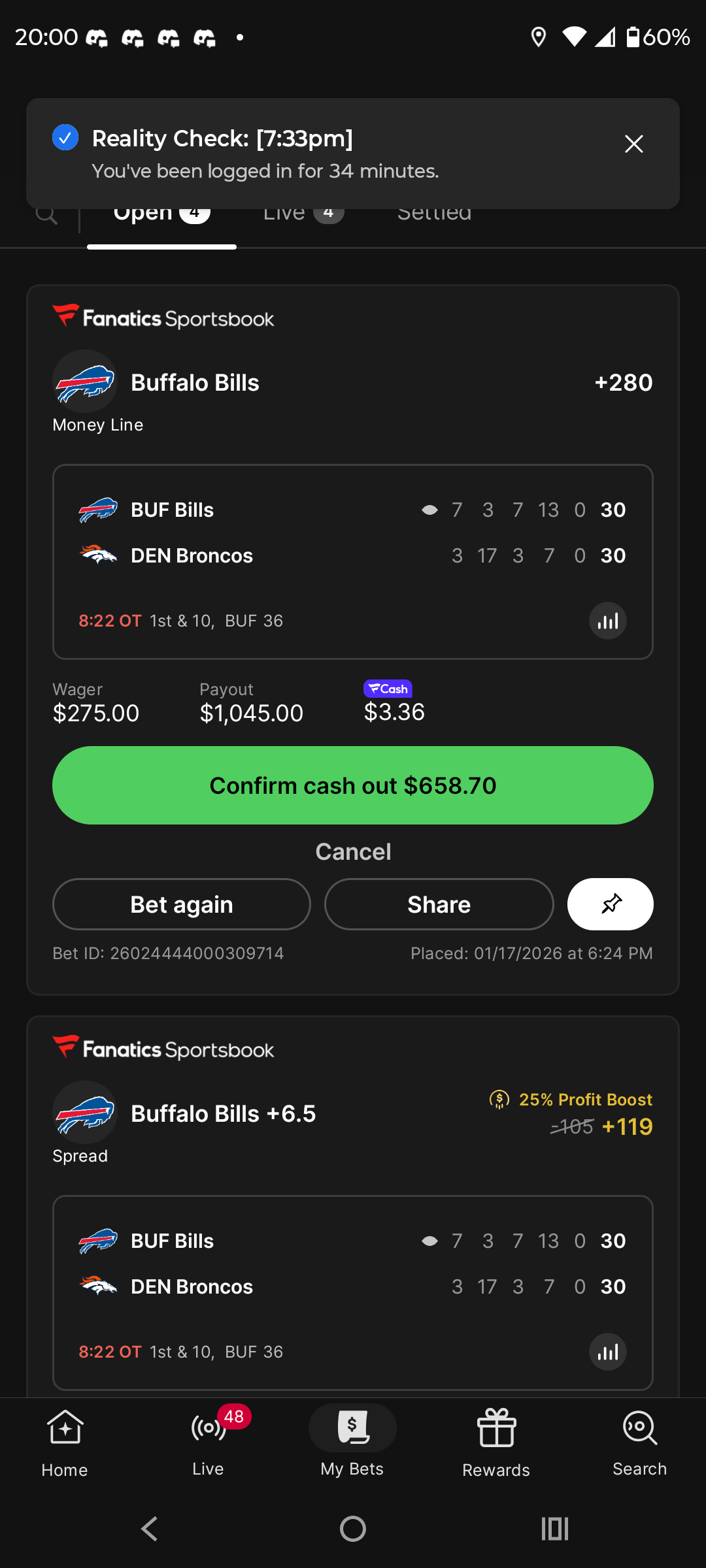Image resolution: width=706 pixels, height=1568 pixels.
Task: Go back with the system back button
Action: point(150,1529)
